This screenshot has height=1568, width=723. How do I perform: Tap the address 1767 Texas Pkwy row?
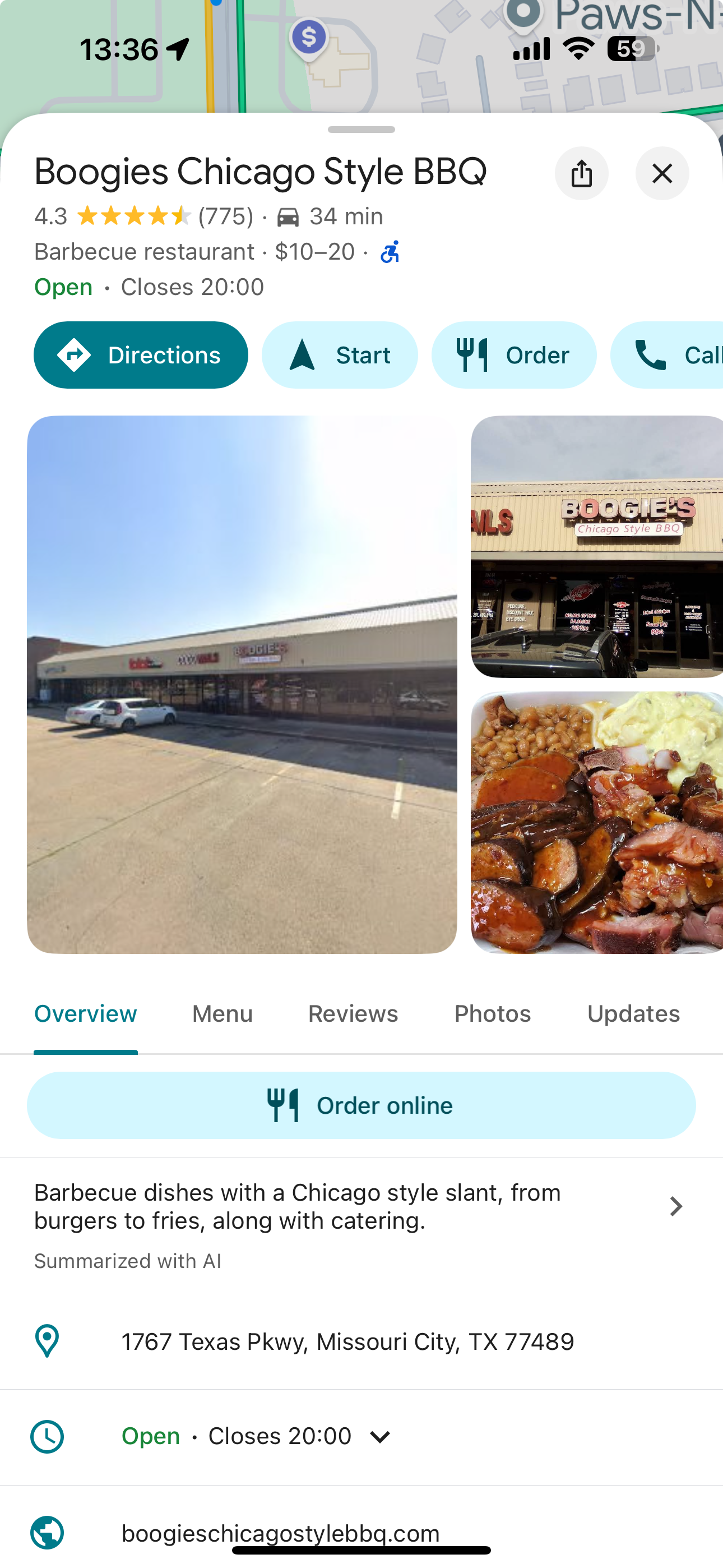[x=347, y=1341]
